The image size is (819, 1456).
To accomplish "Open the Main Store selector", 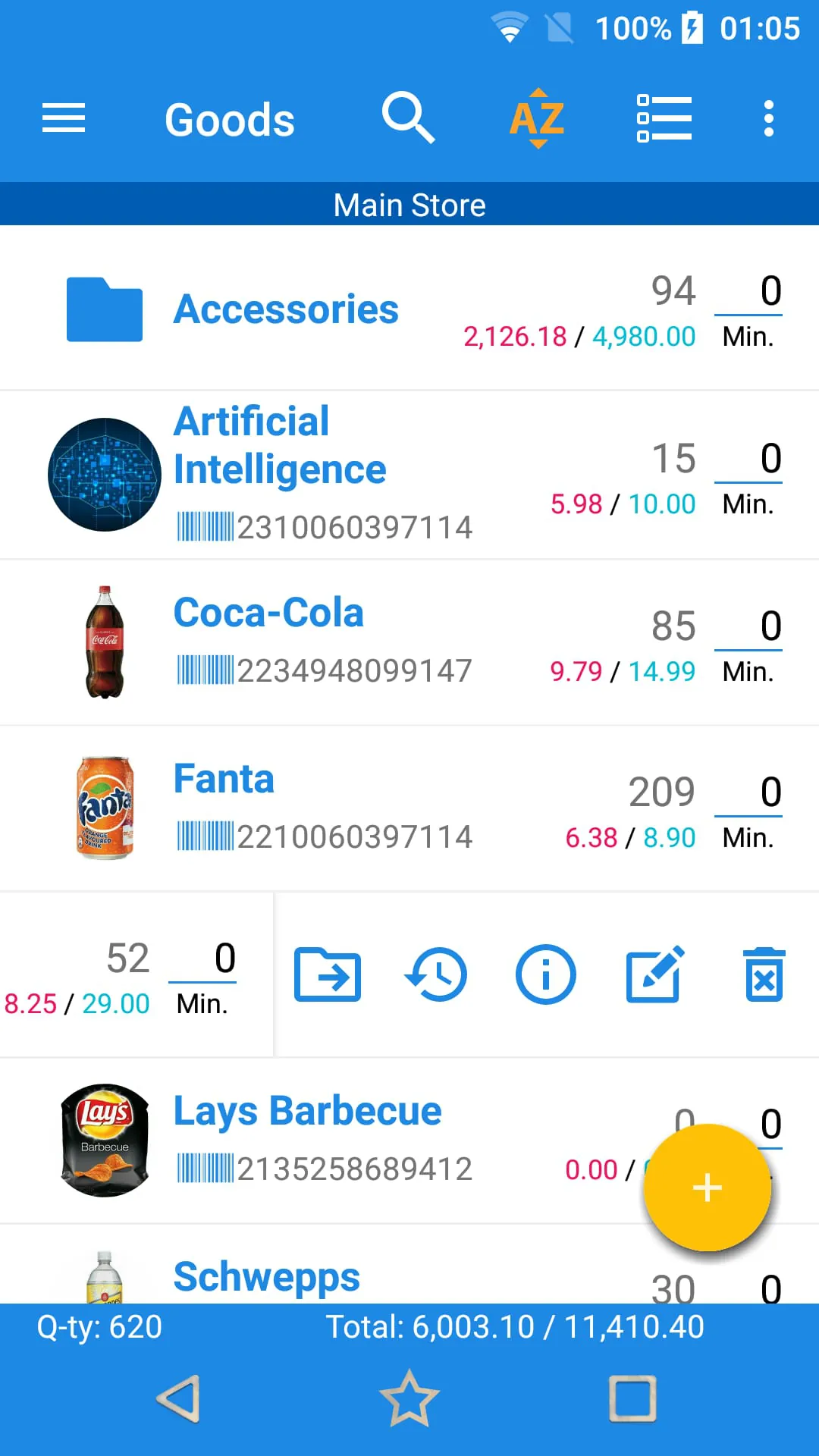I will pos(409,204).
